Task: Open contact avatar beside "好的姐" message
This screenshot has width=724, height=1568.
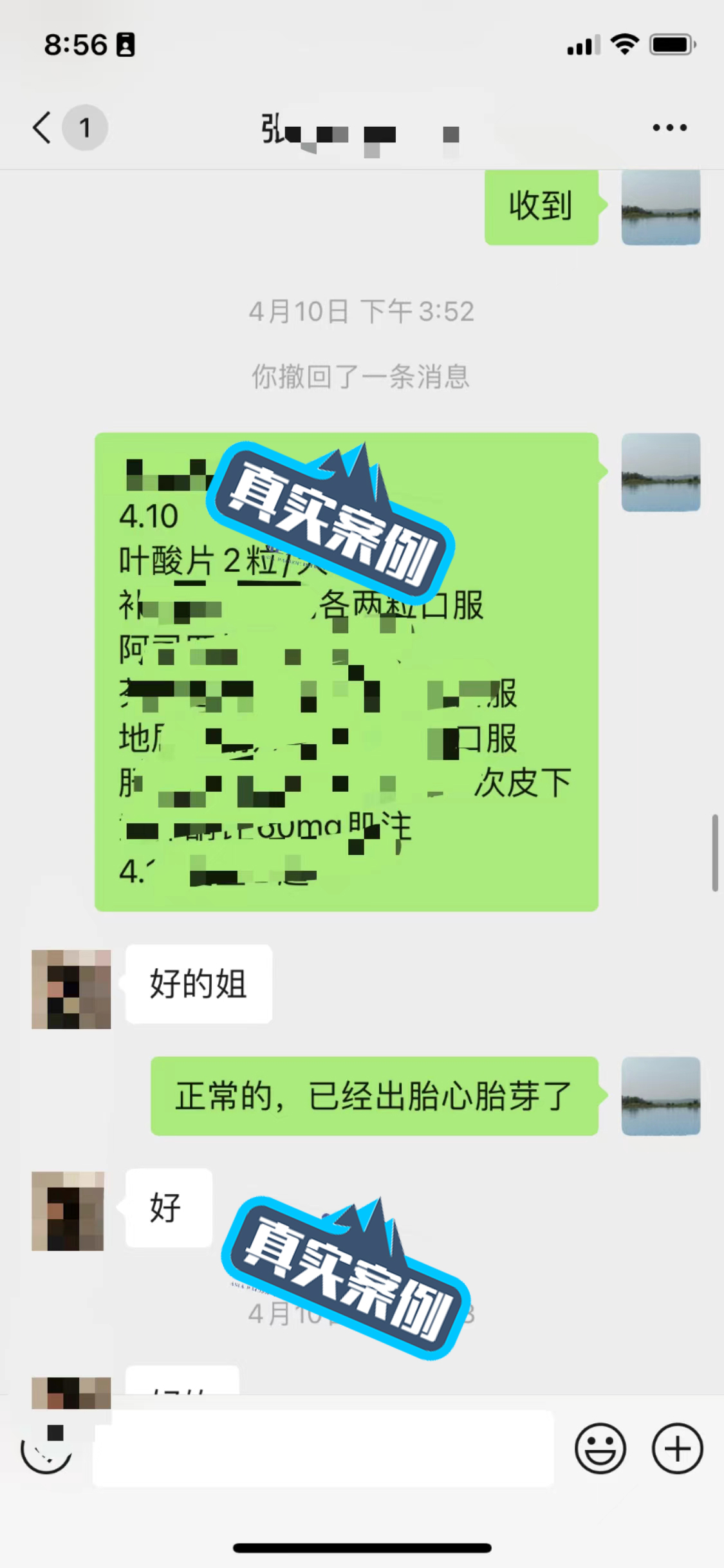Action: 71,989
